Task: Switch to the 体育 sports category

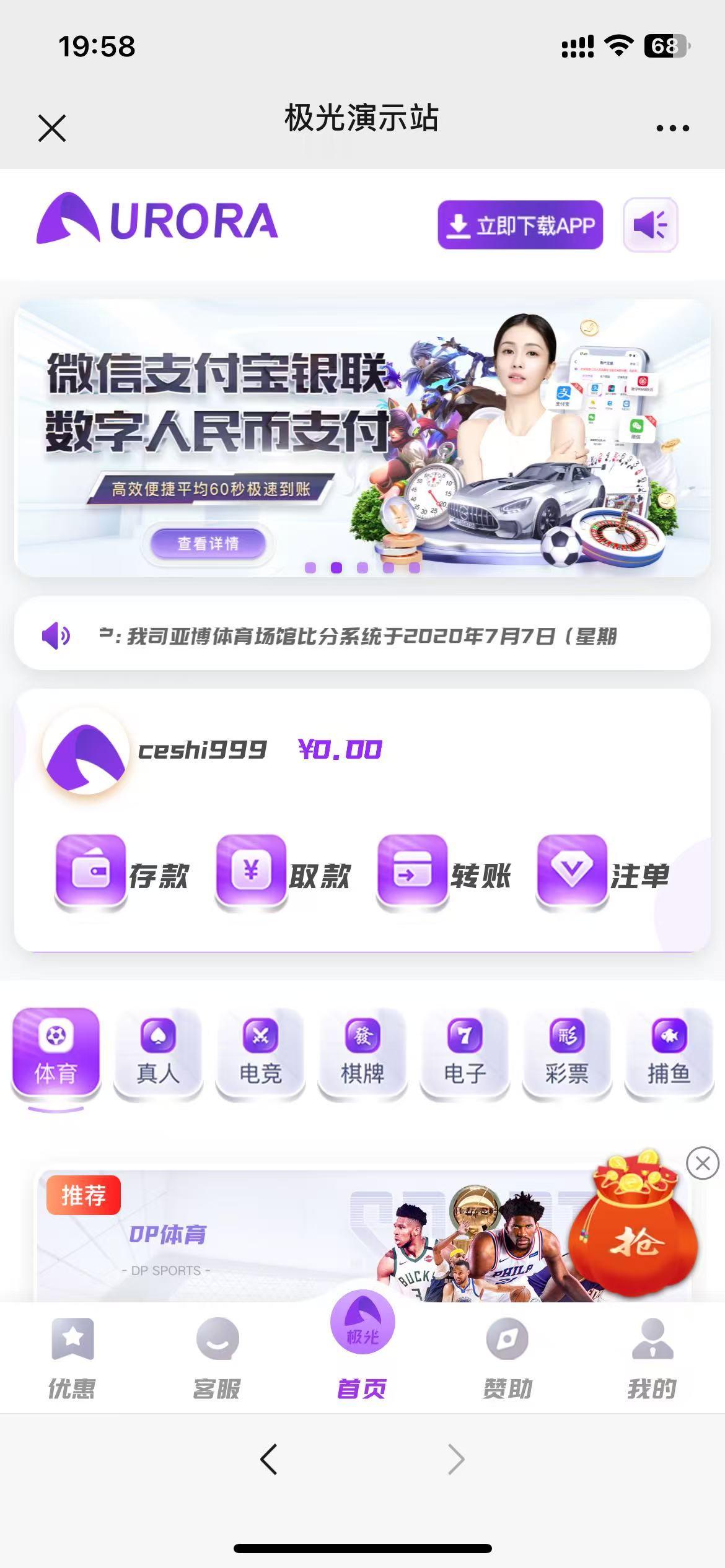Action: click(57, 1053)
